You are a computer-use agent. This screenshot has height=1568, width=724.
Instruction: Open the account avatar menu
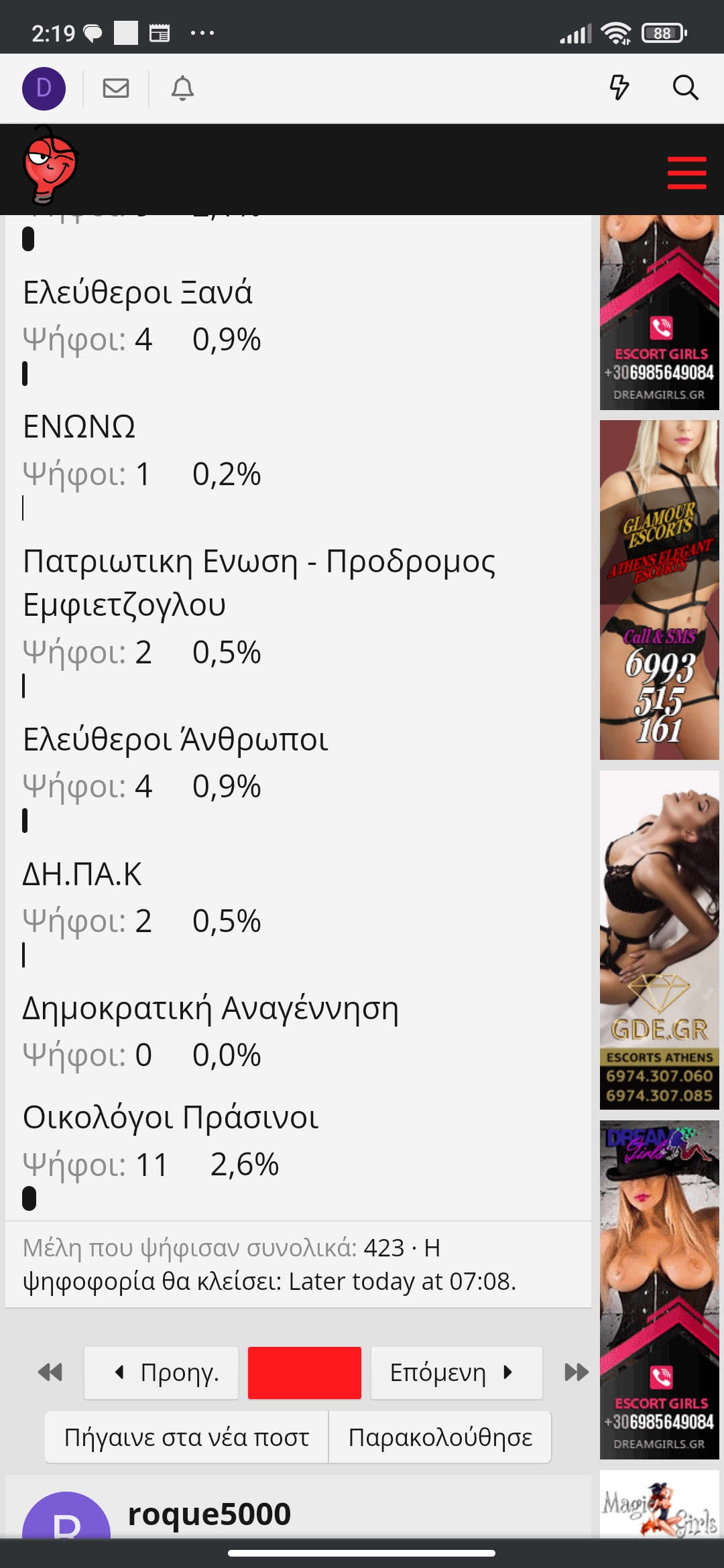tap(44, 88)
